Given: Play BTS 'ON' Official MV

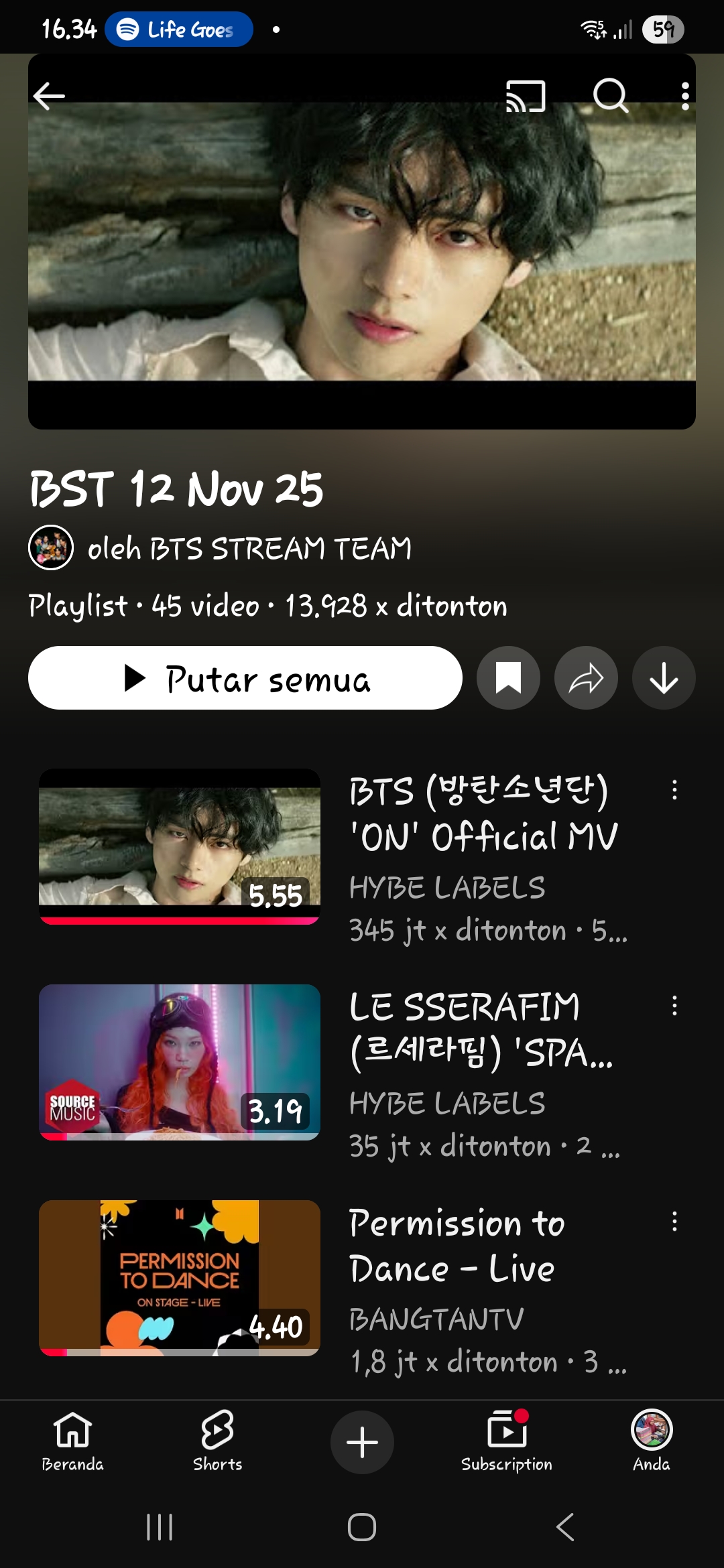Looking at the screenshot, I should [180, 847].
